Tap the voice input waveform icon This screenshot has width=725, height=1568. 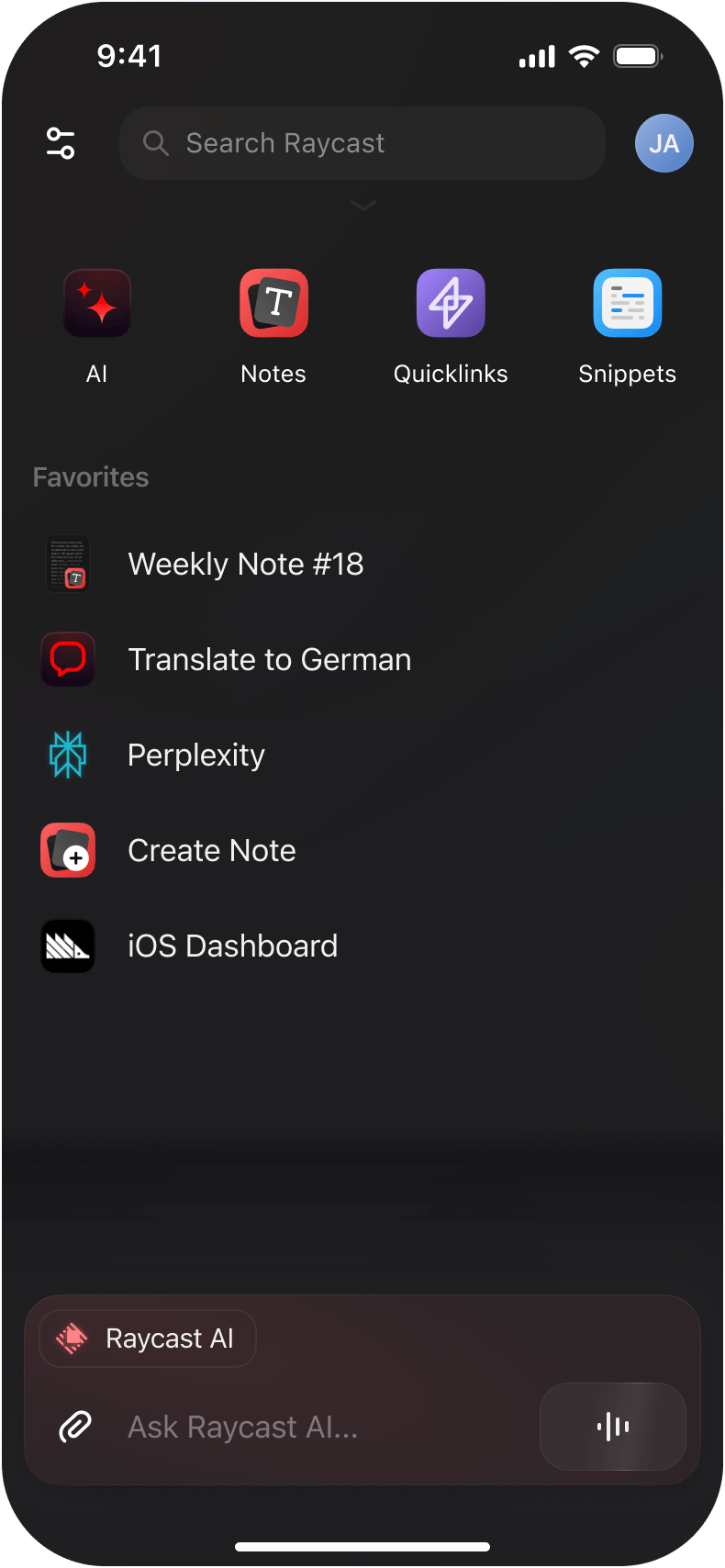612,1427
